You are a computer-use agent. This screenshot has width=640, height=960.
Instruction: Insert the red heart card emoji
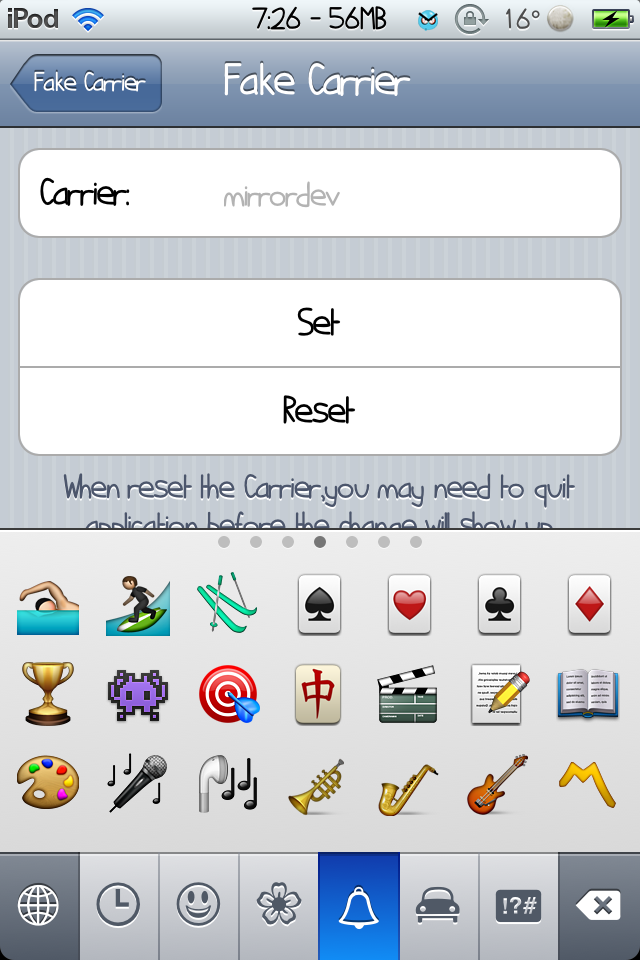pos(409,605)
